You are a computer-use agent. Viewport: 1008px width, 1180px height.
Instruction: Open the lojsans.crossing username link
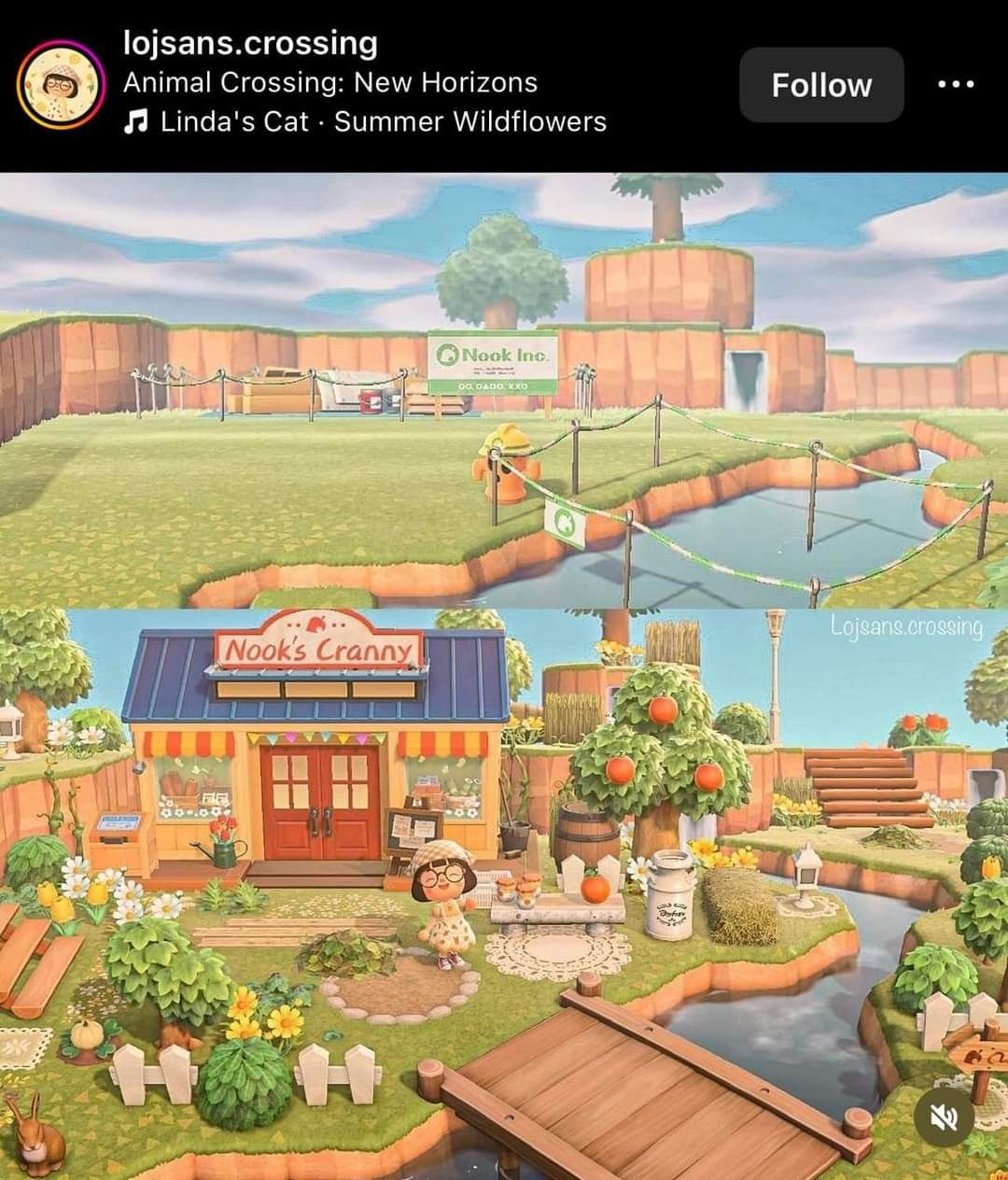pyautogui.click(x=250, y=43)
